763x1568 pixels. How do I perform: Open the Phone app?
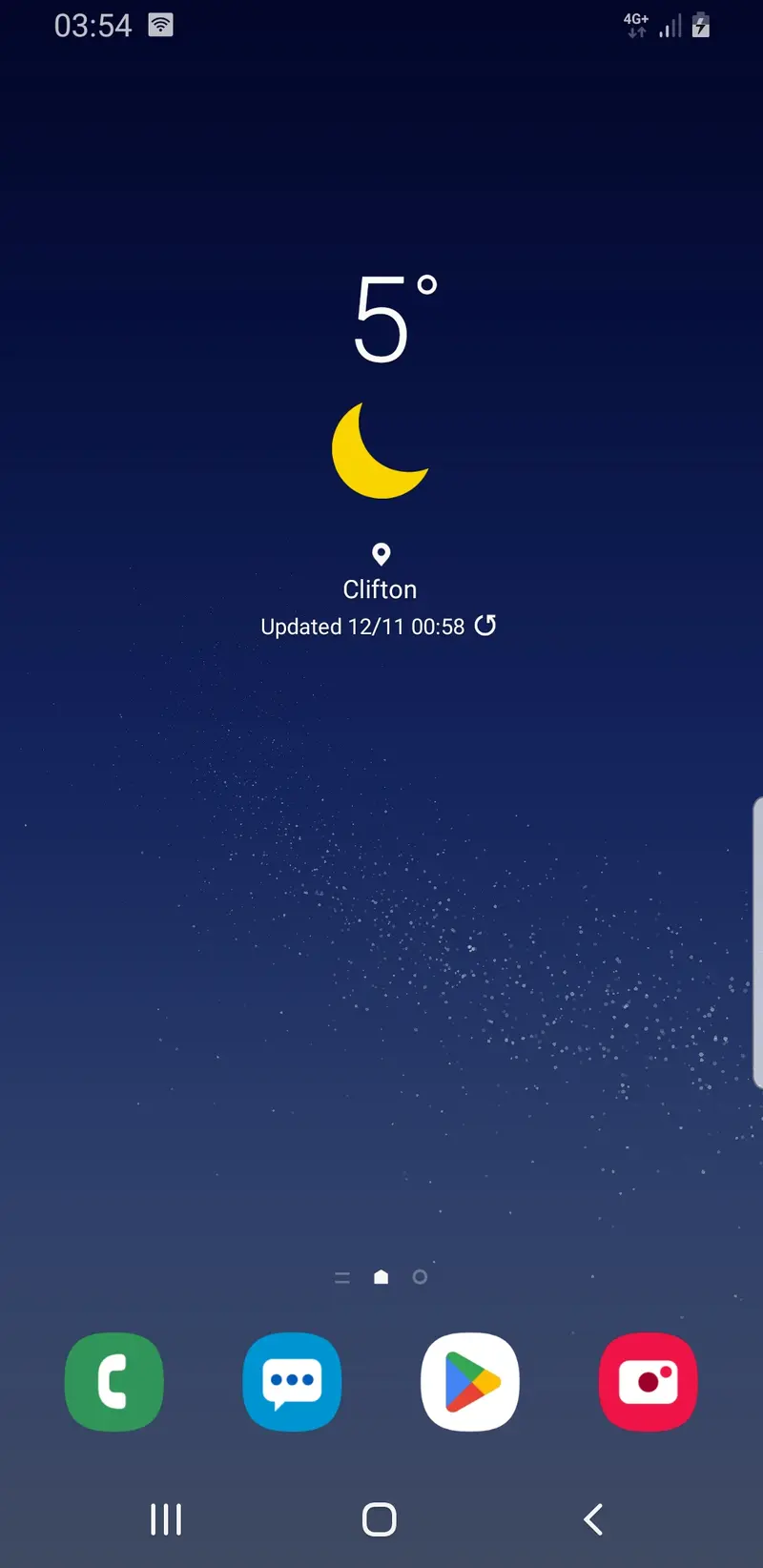114,1381
